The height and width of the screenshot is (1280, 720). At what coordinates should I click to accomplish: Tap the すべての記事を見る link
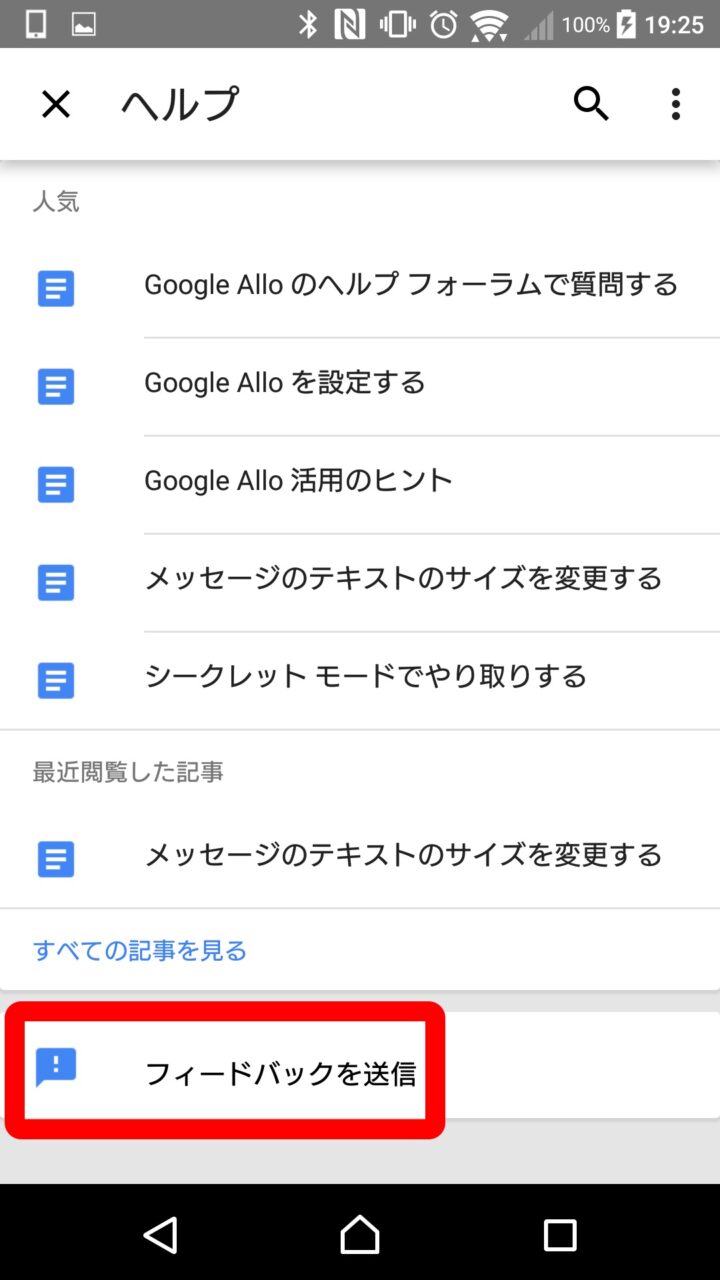(x=140, y=950)
